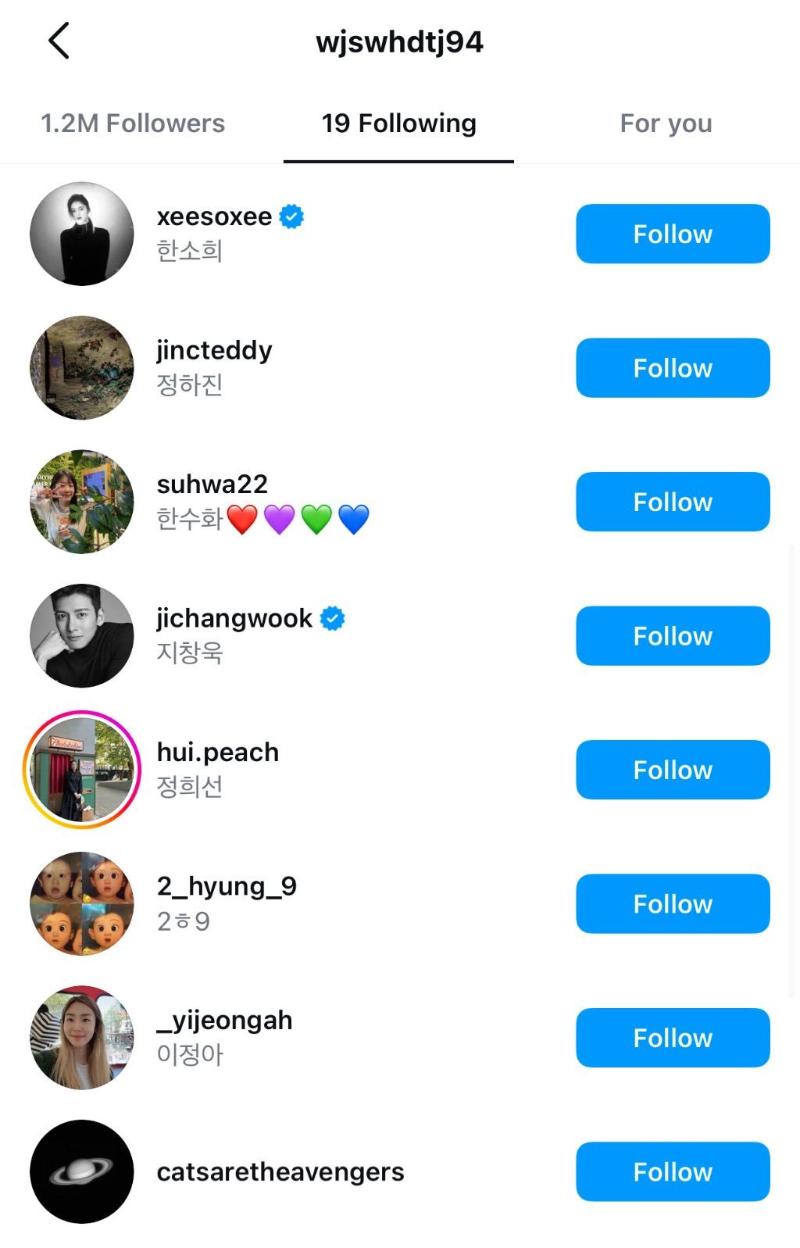Image resolution: width=800 pixels, height=1248 pixels.
Task: Visit jichangwook's profile
Action: (234, 619)
